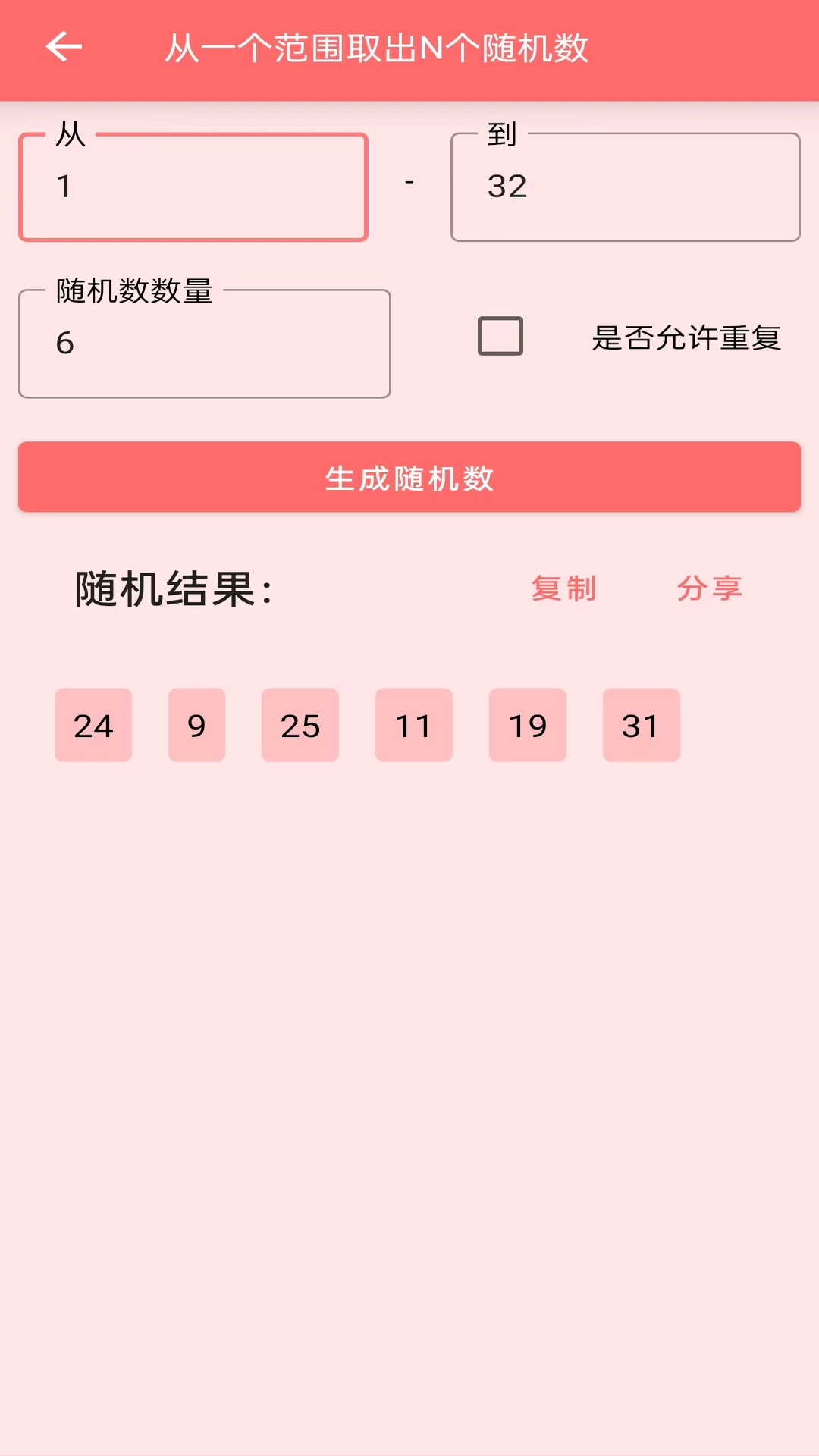Select the number 19 result tile
The height and width of the screenshot is (1456, 819).
point(527,726)
